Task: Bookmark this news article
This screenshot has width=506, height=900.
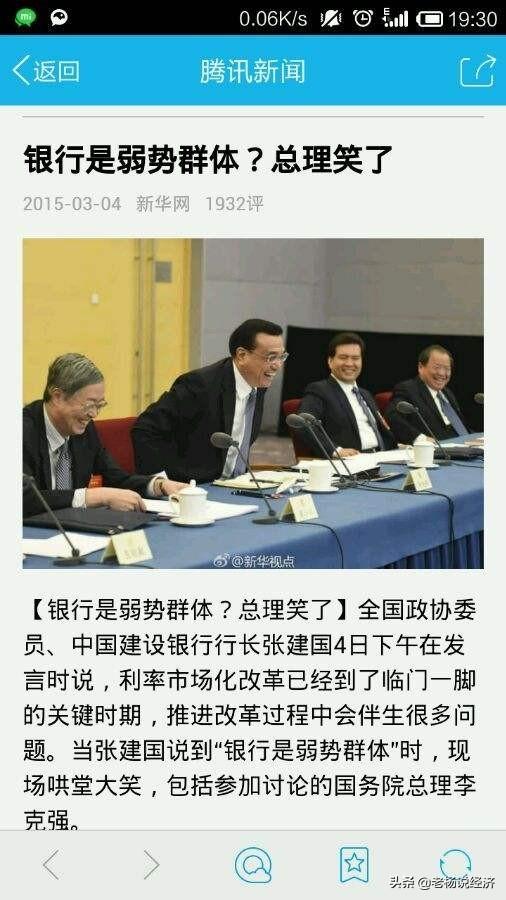Action: pos(354,864)
